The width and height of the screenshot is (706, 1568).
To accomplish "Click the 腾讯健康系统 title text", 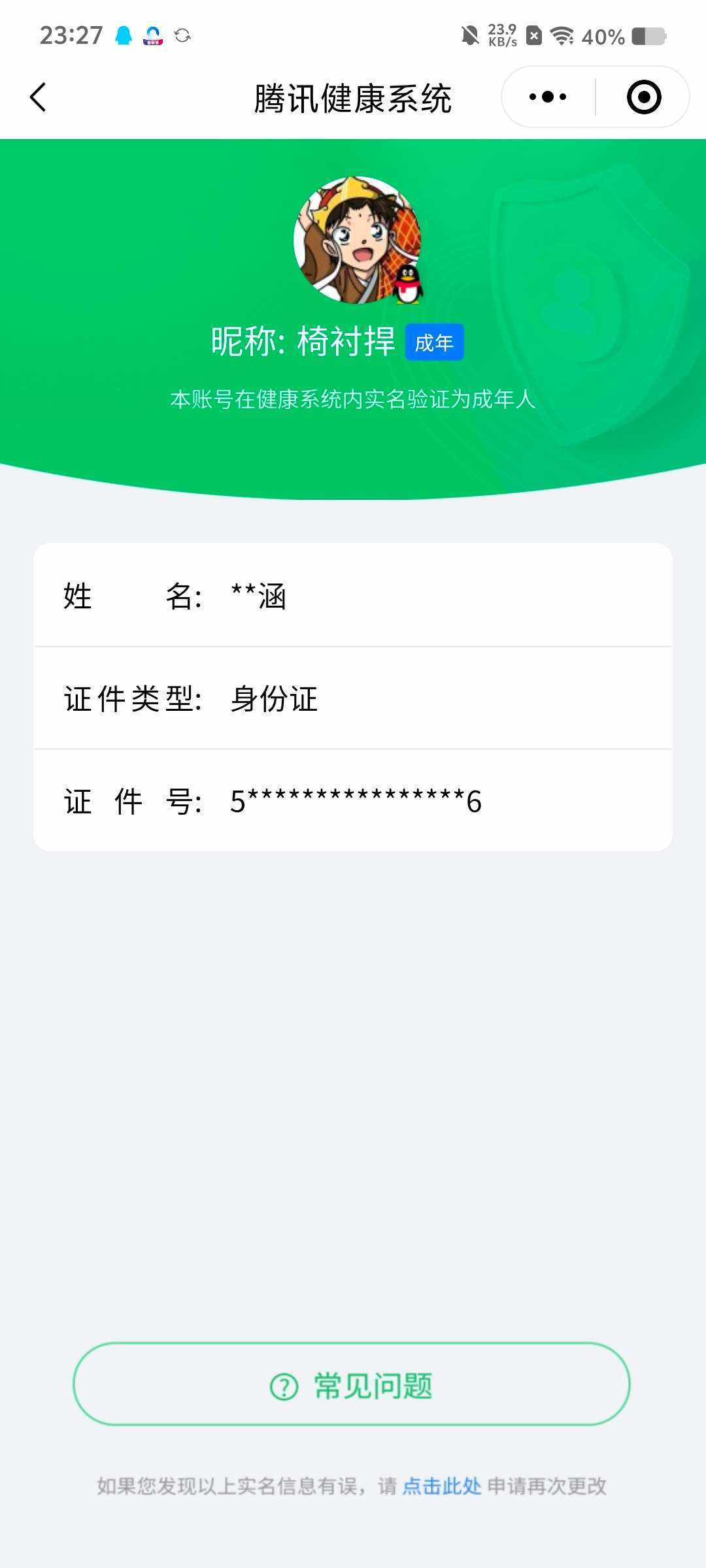I will click(353, 97).
